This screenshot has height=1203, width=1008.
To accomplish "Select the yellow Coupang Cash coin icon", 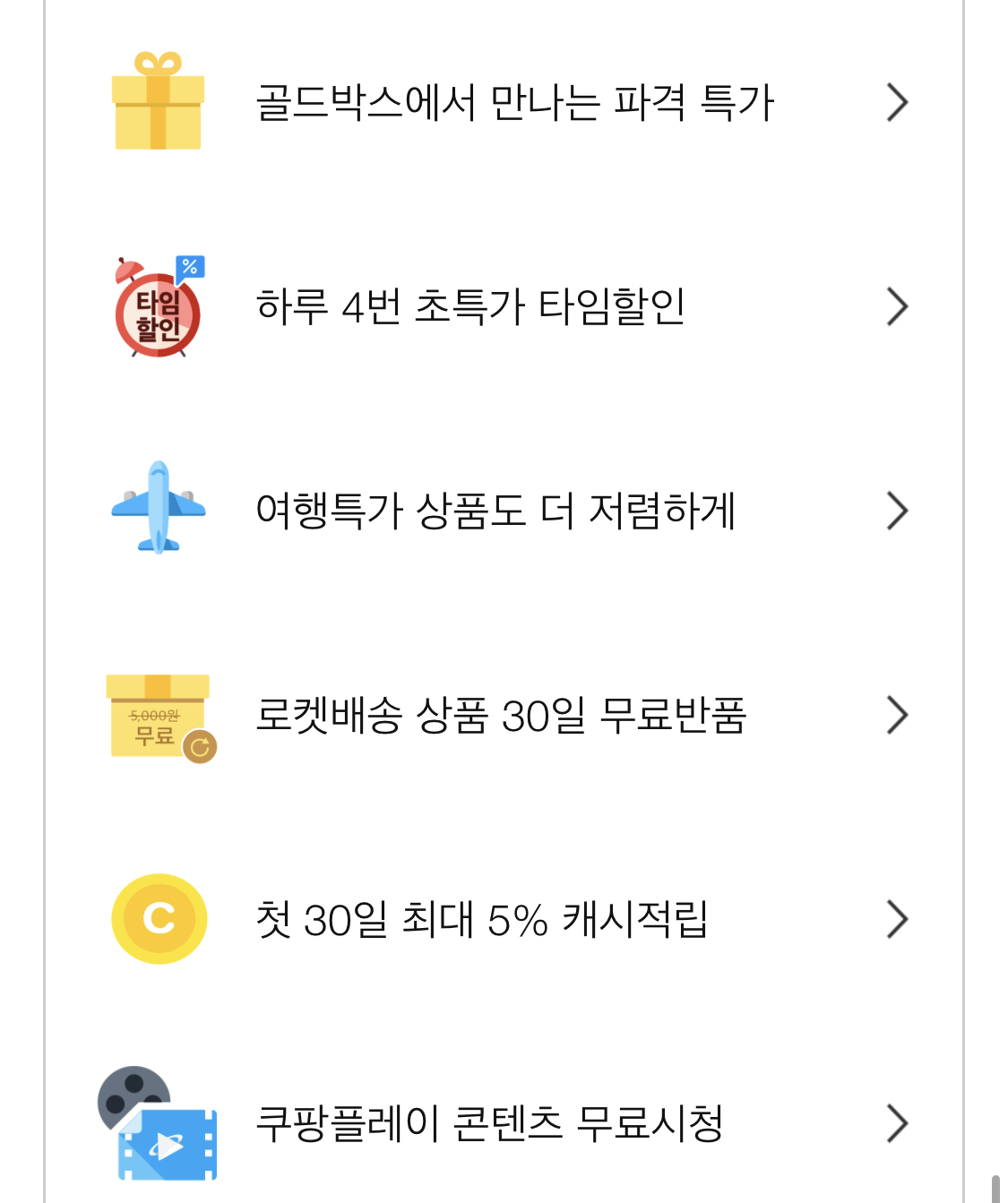I will pos(158,919).
